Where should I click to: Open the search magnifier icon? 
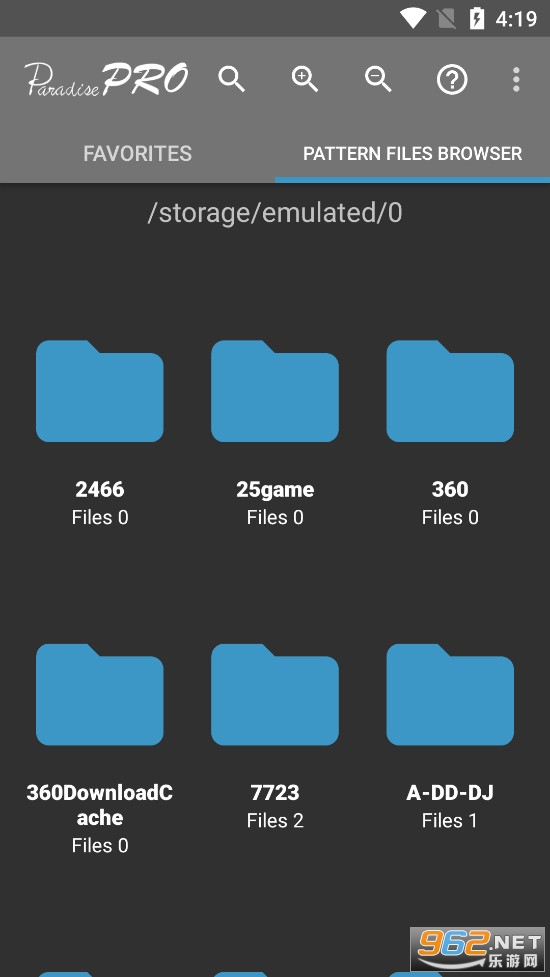point(231,80)
